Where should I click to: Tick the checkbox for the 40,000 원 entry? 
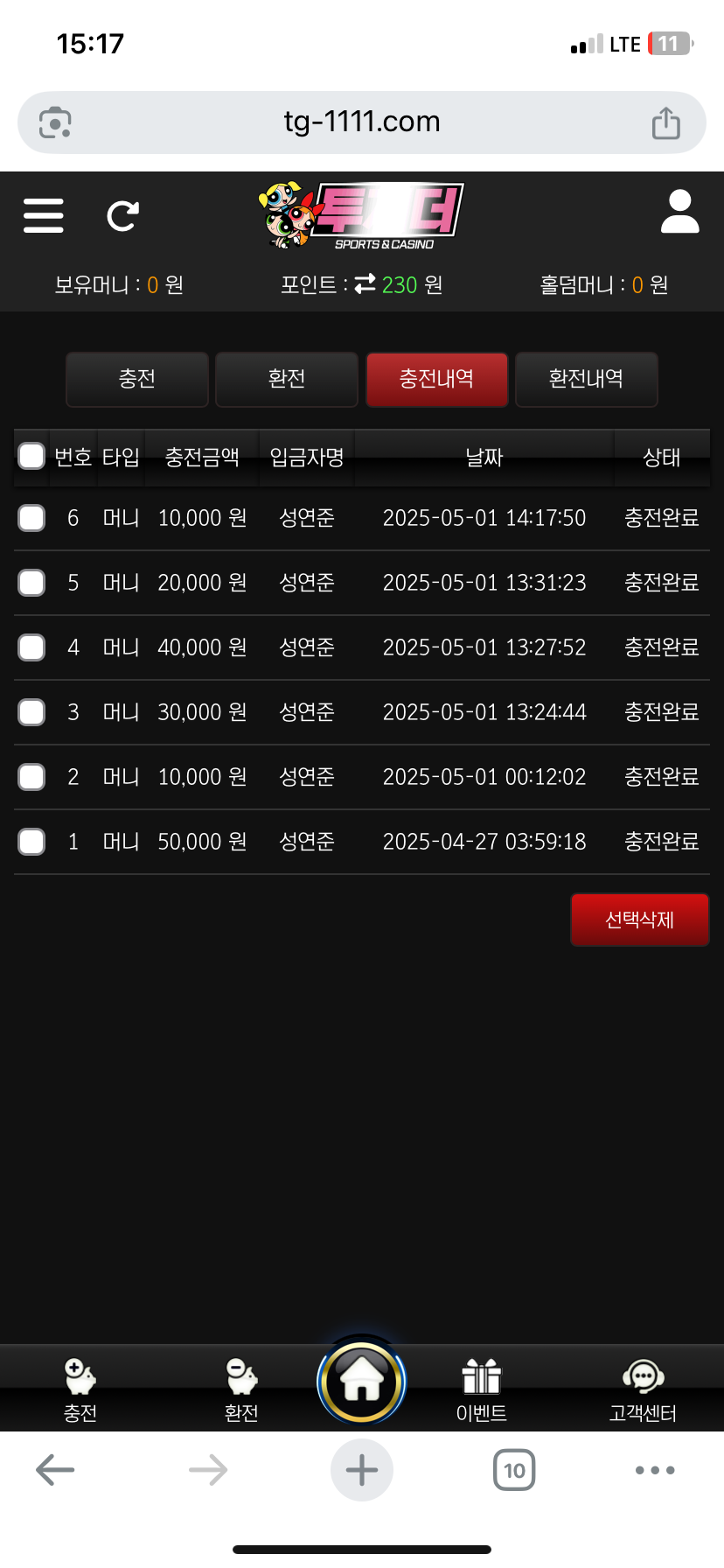click(31, 647)
